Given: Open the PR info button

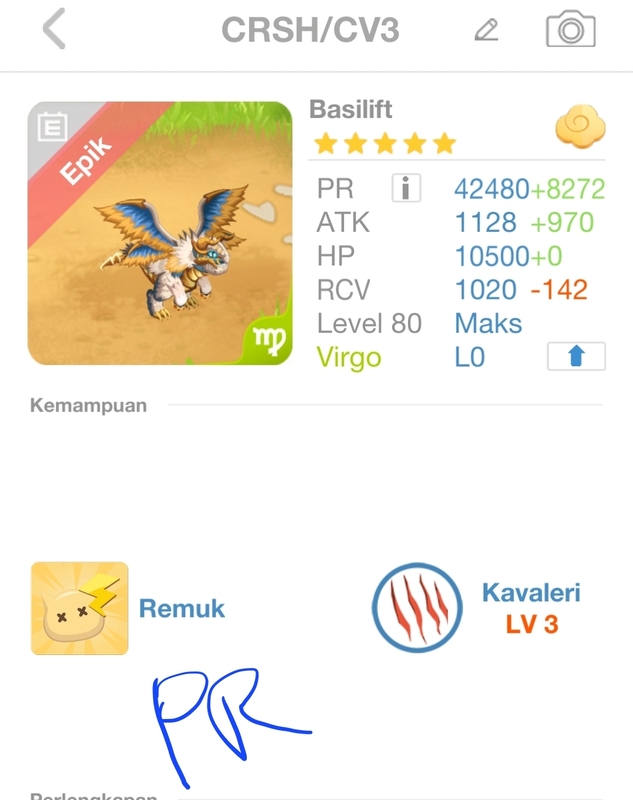Looking at the screenshot, I should tap(405, 188).
